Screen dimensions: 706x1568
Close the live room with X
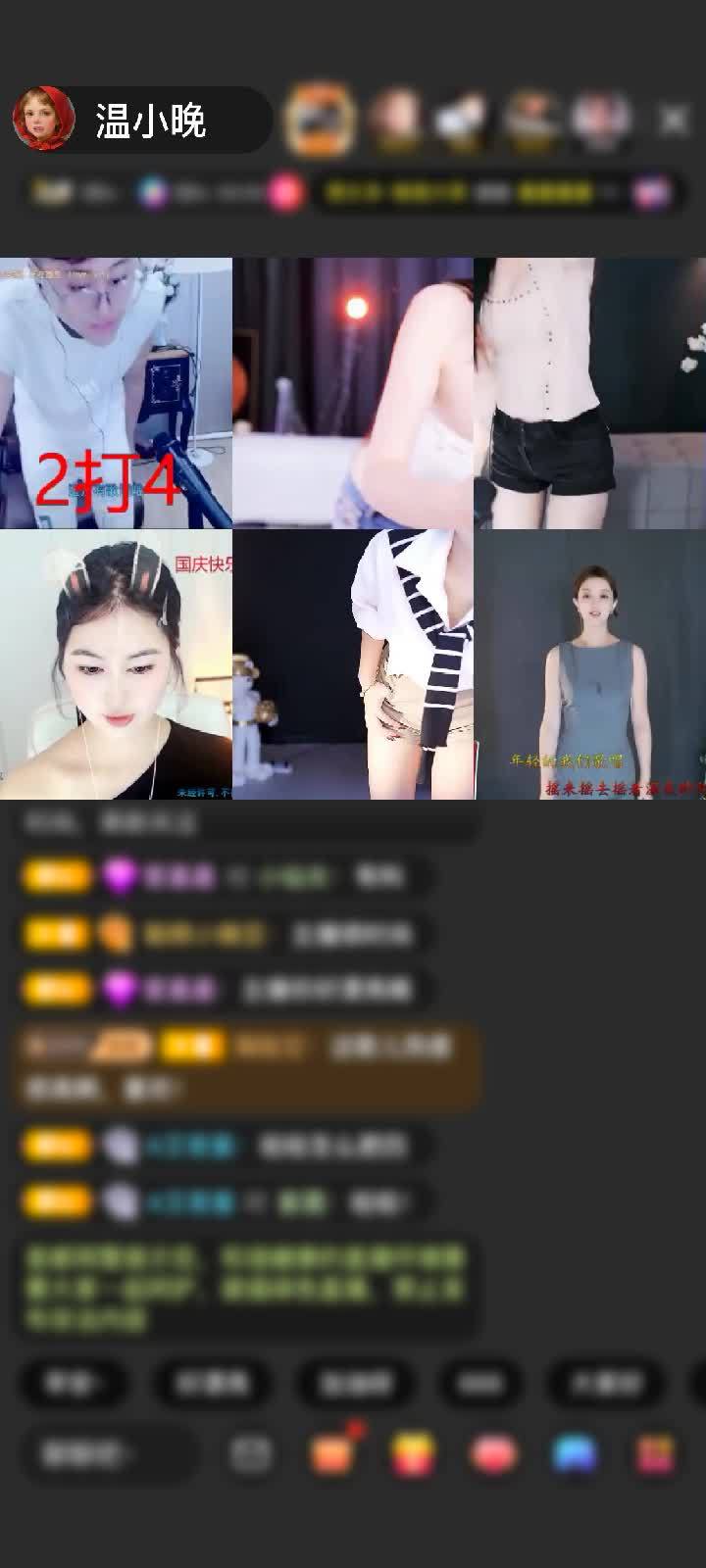(x=674, y=120)
